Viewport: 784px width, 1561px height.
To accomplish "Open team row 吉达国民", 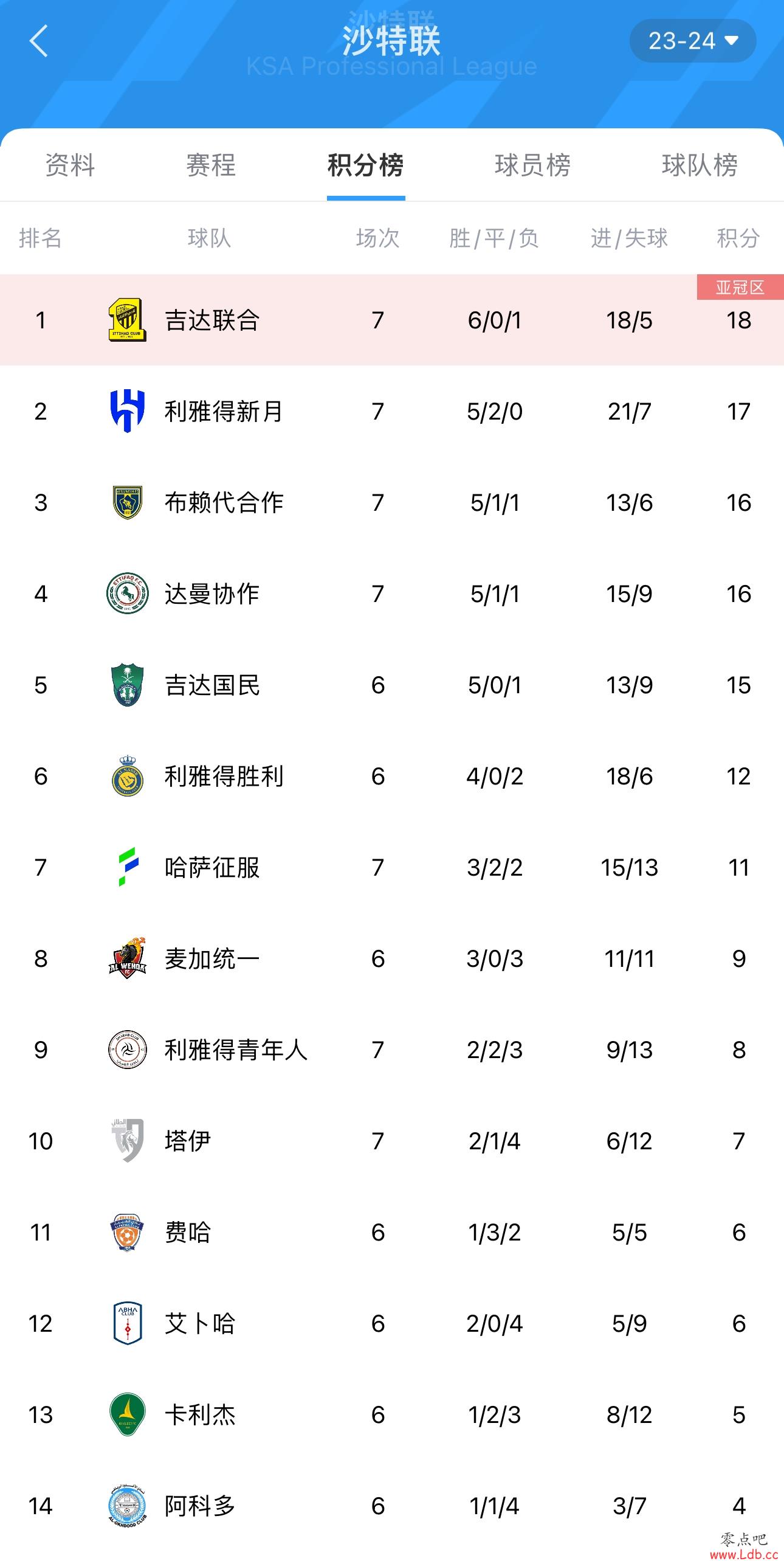I will [392, 685].
